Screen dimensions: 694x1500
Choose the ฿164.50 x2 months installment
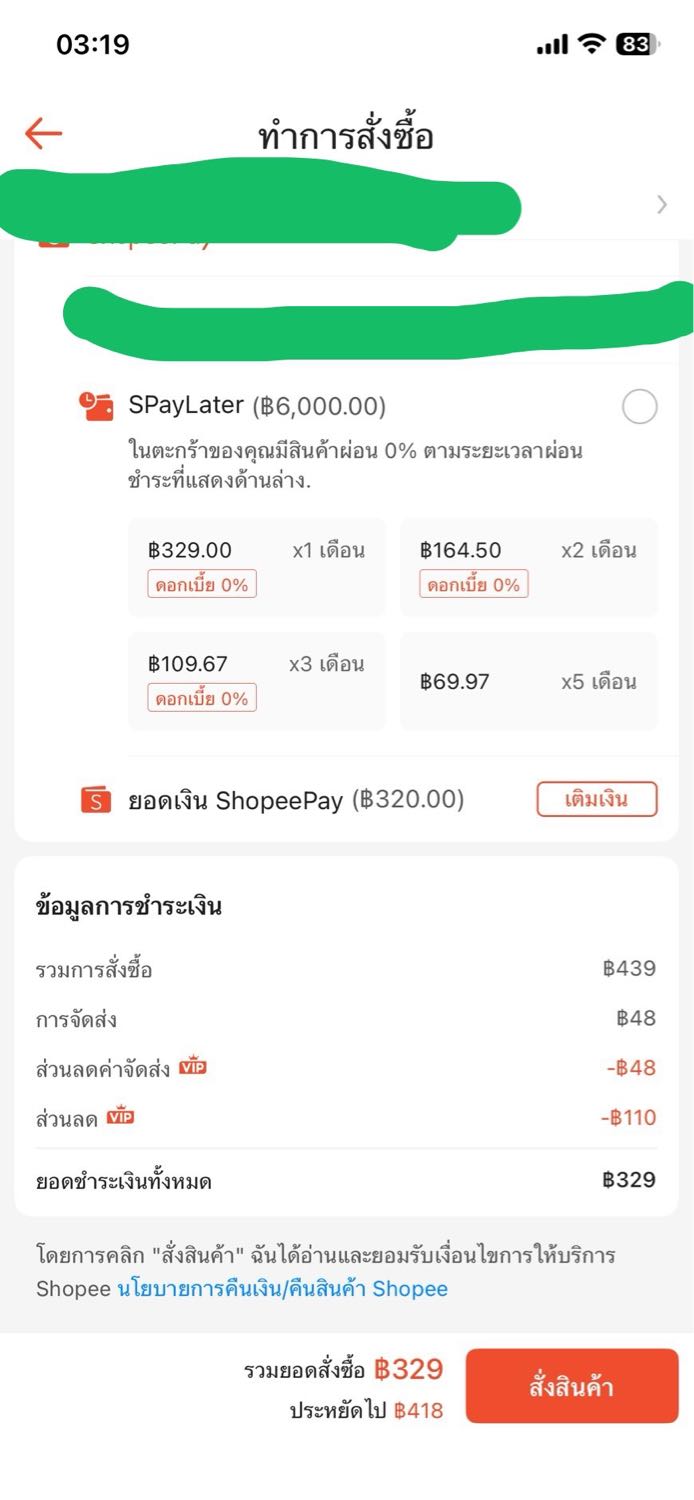[528, 567]
